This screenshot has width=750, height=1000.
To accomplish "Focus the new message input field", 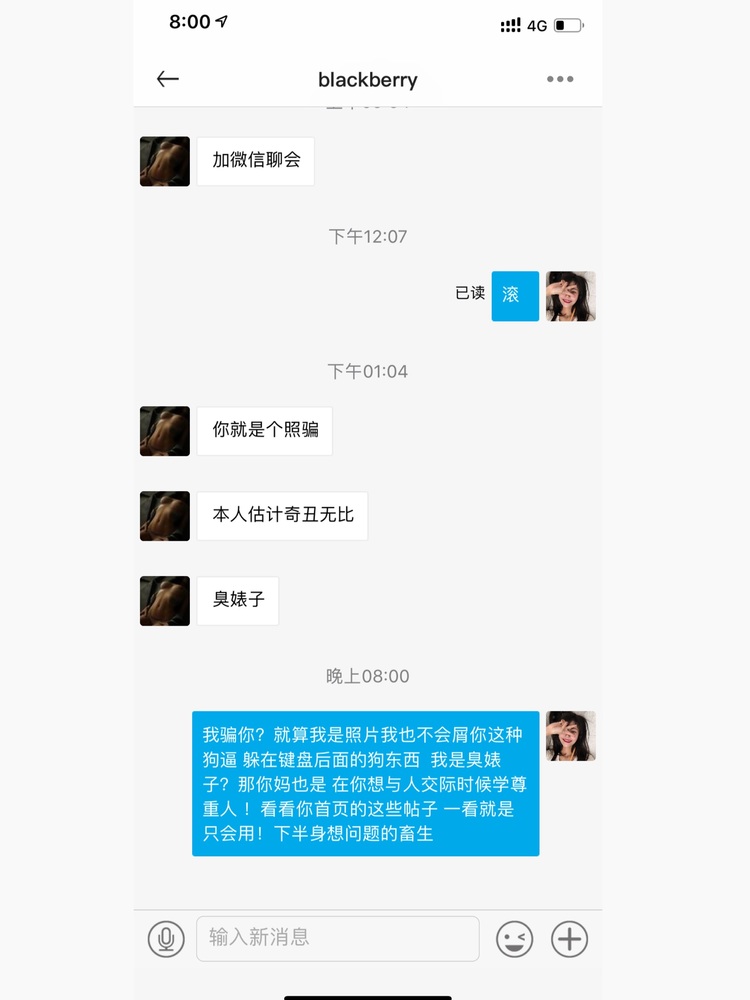I will pyautogui.click(x=338, y=938).
